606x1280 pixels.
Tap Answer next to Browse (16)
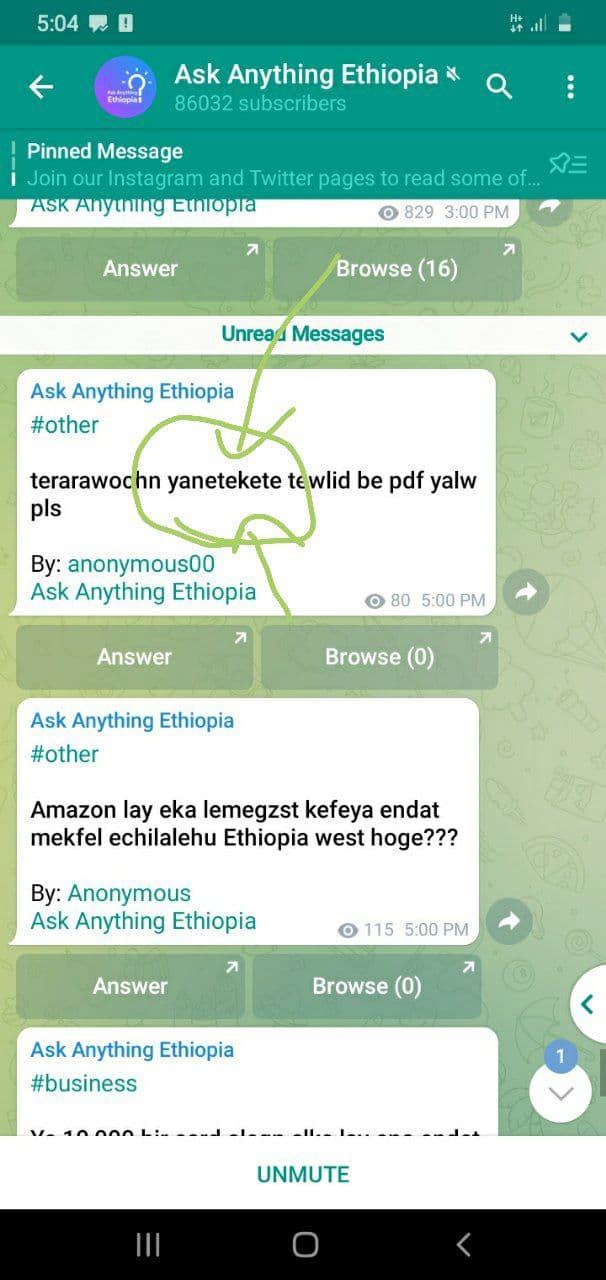coord(140,268)
